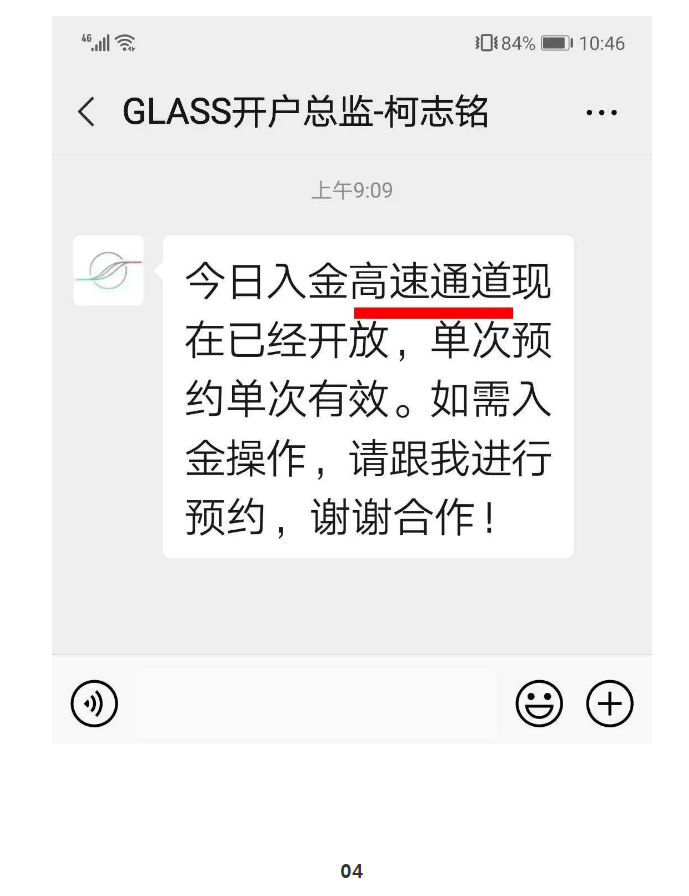Viewport: 689px width, 896px height.
Task: Open the three-dot chat options menu
Action: 601,113
